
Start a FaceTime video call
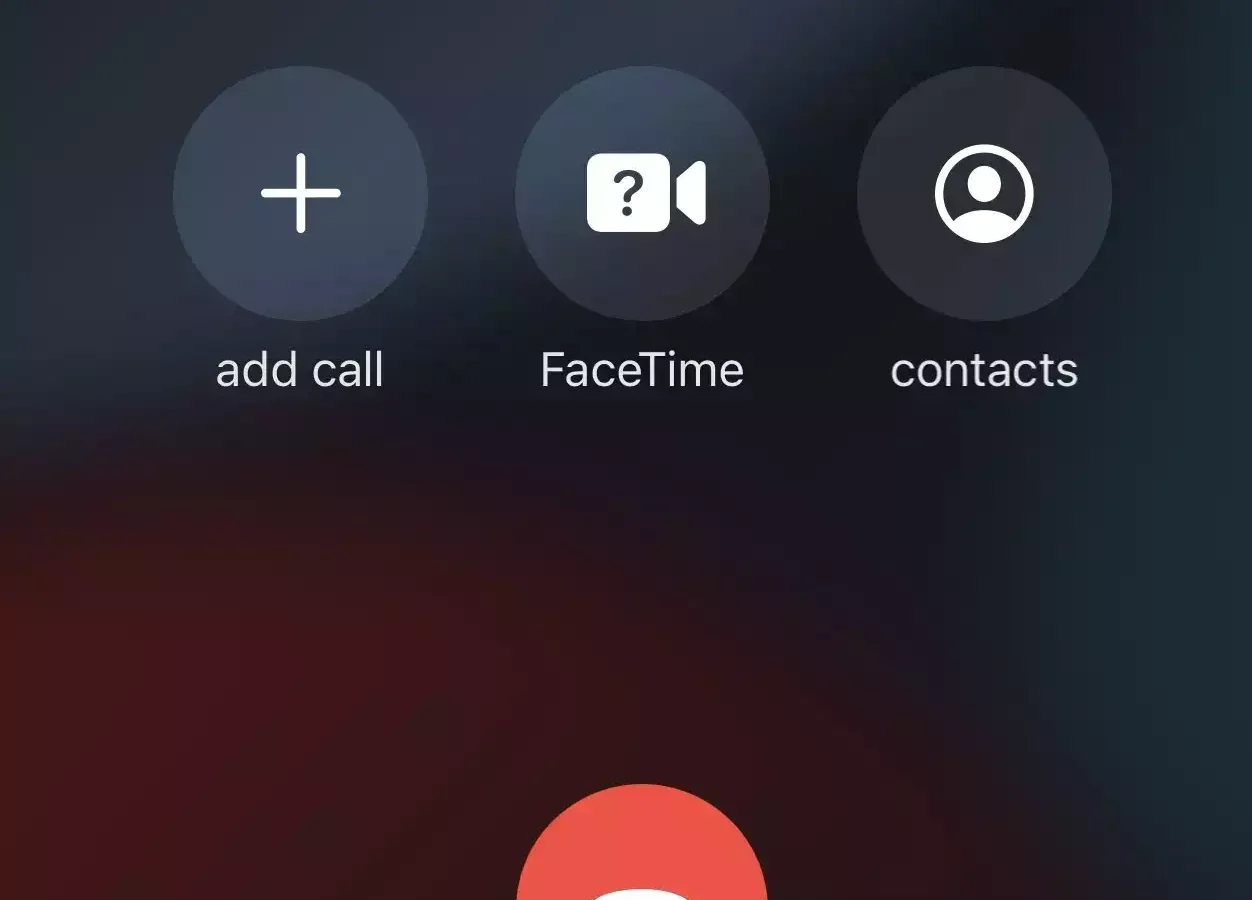coord(642,194)
